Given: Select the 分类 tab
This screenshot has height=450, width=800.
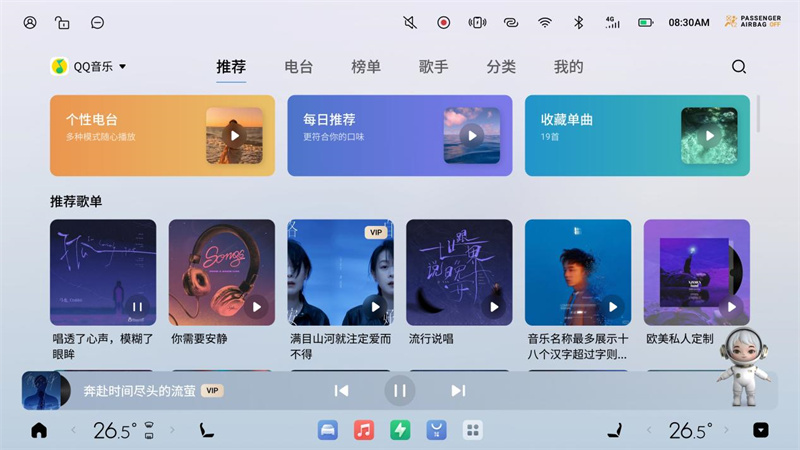Looking at the screenshot, I should pyautogui.click(x=501, y=67).
